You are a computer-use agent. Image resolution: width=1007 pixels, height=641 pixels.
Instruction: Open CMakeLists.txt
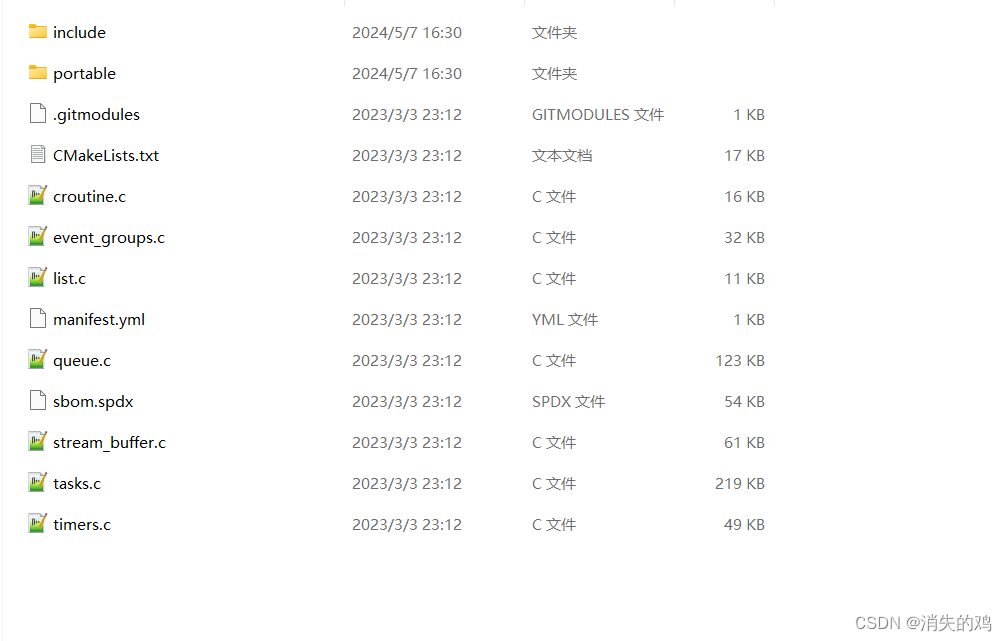click(x=105, y=155)
